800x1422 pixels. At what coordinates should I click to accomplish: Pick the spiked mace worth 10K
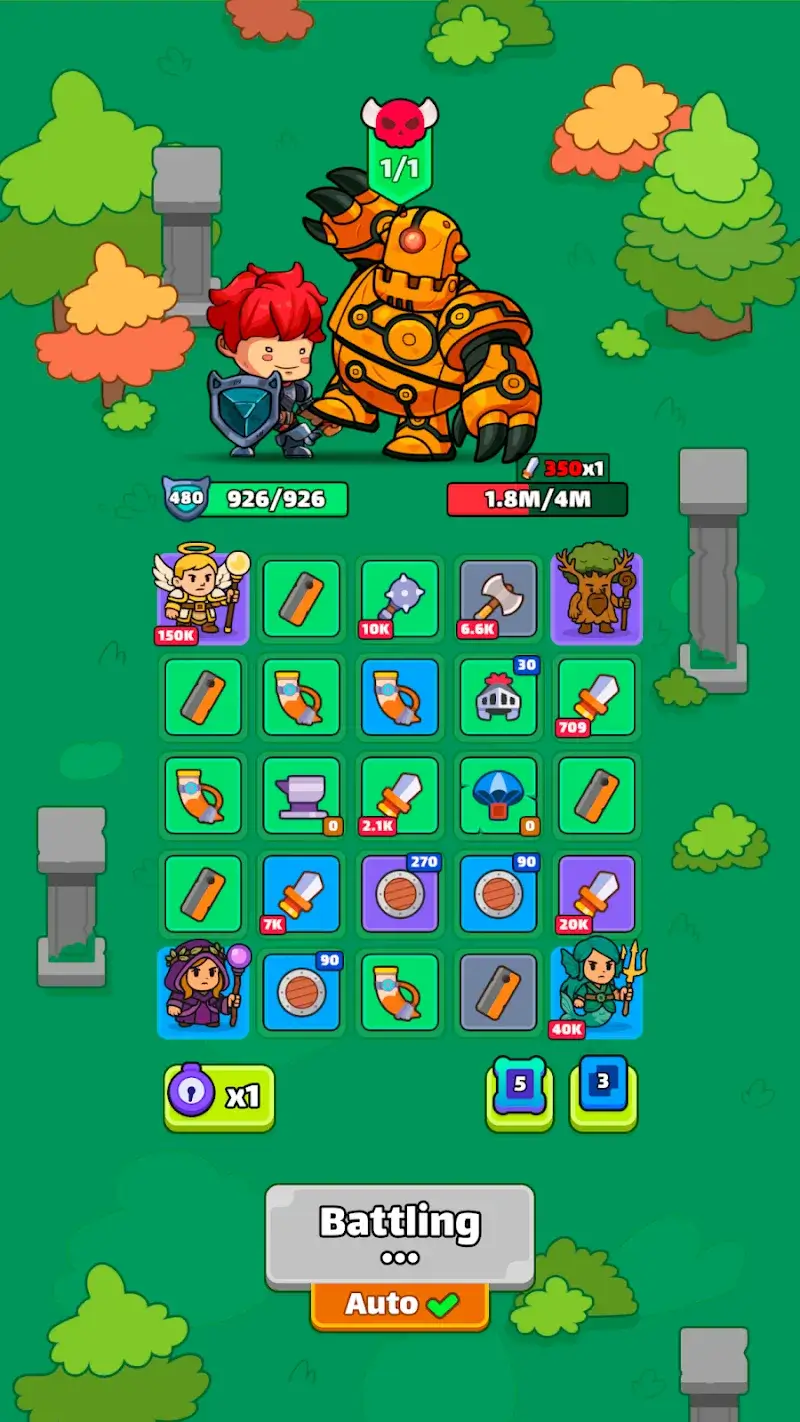click(x=399, y=599)
